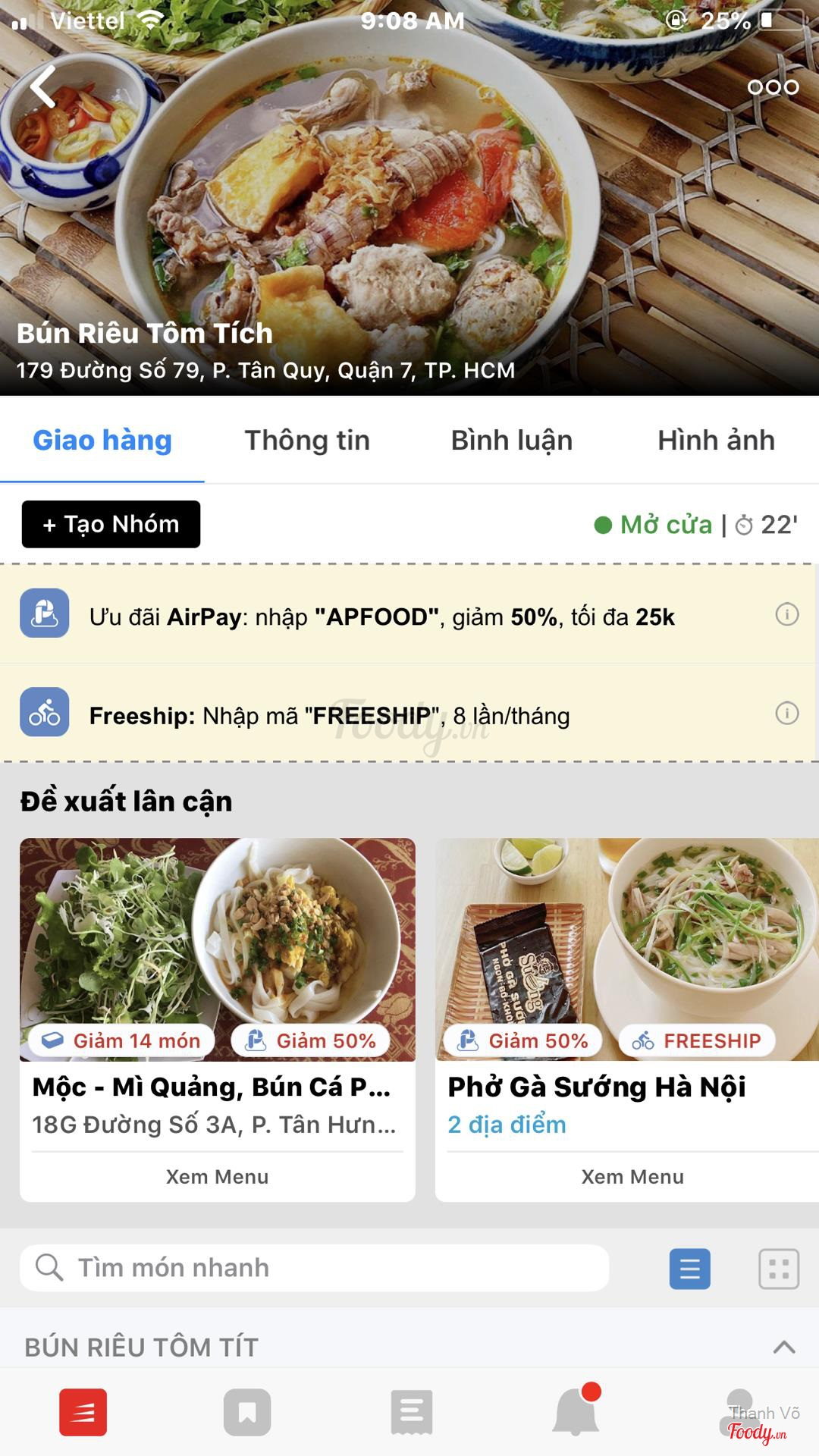
Task: View info for the Freeship promo code
Action: (x=786, y=714)
